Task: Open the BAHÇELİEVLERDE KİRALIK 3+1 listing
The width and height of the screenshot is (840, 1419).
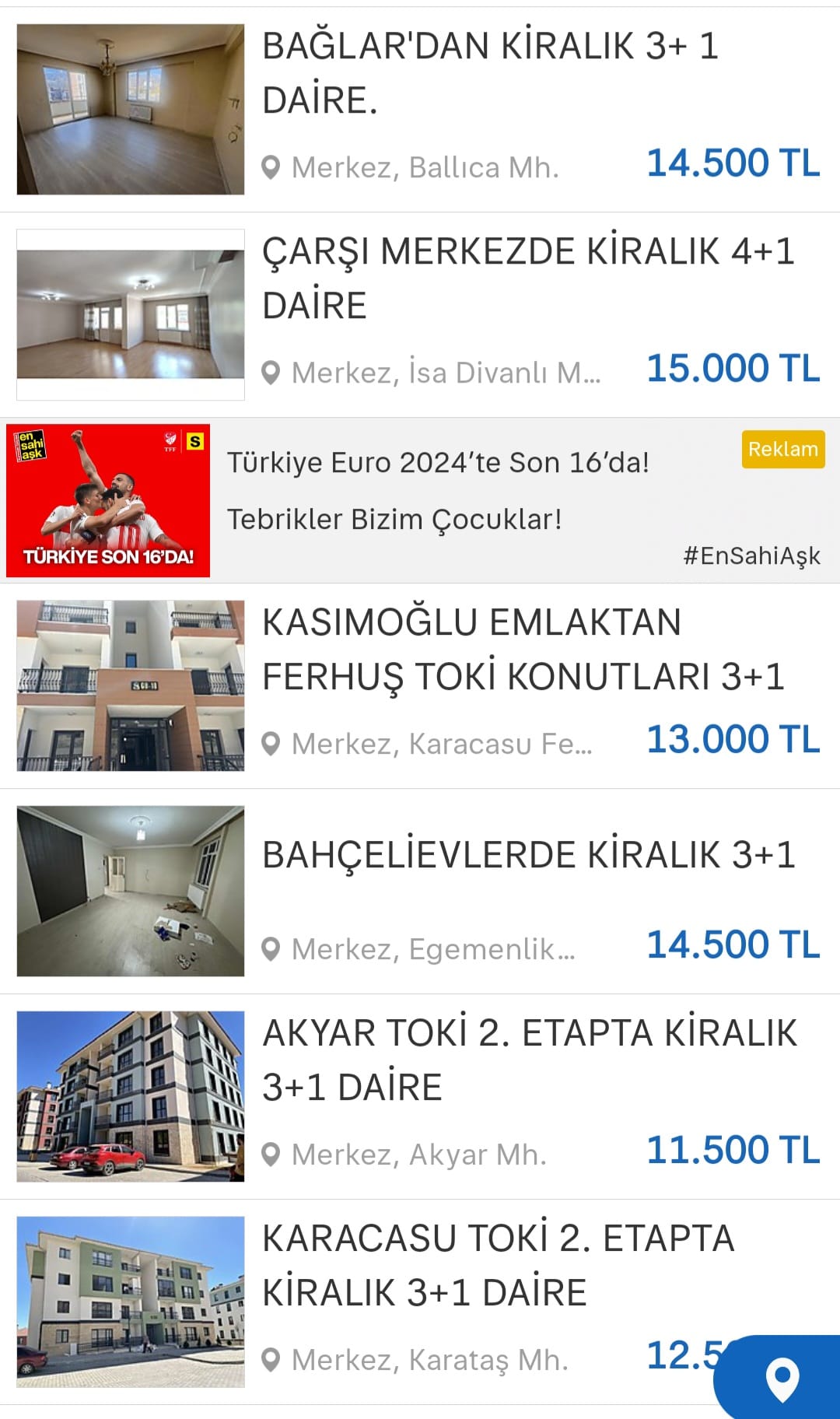Action: [529, 855]
